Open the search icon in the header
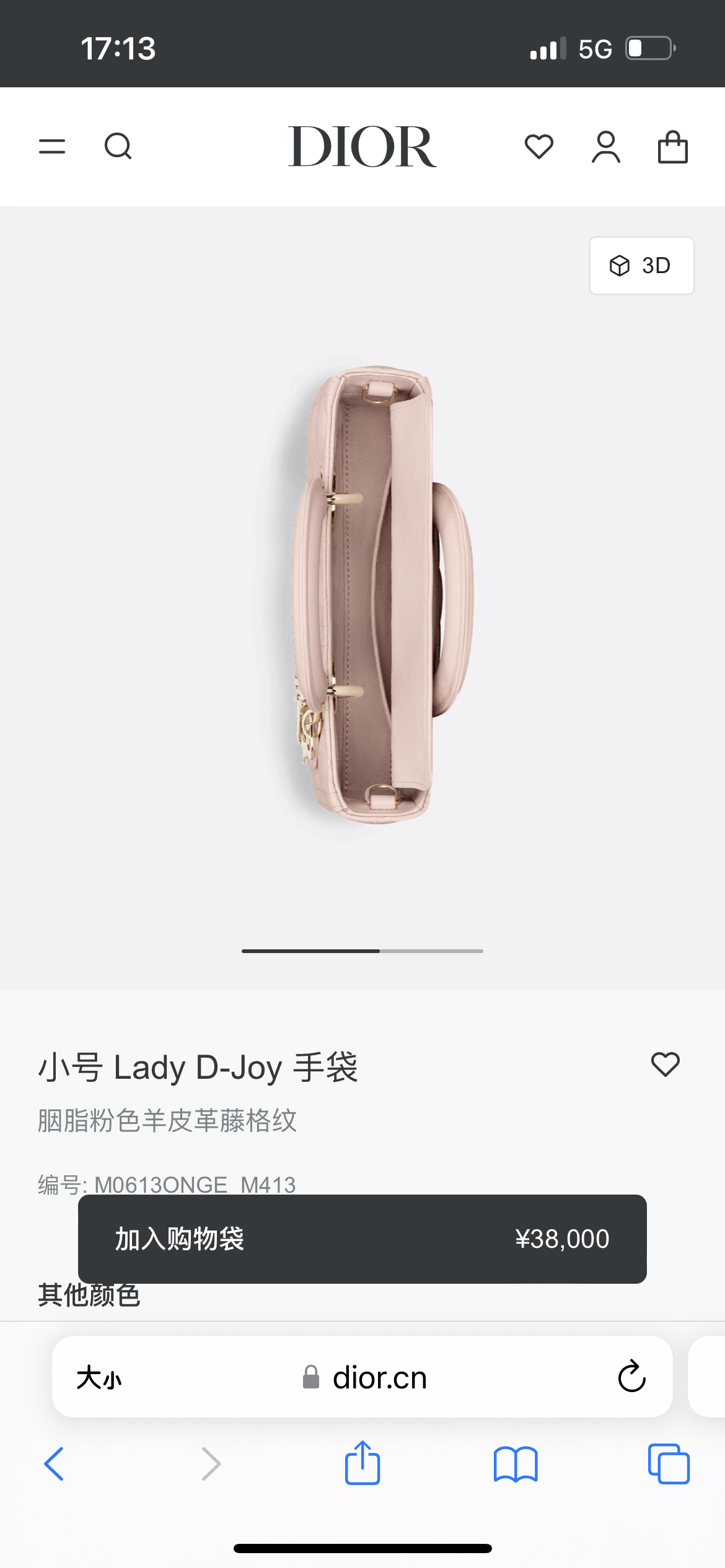725x1568 pixels. (118, 147)
